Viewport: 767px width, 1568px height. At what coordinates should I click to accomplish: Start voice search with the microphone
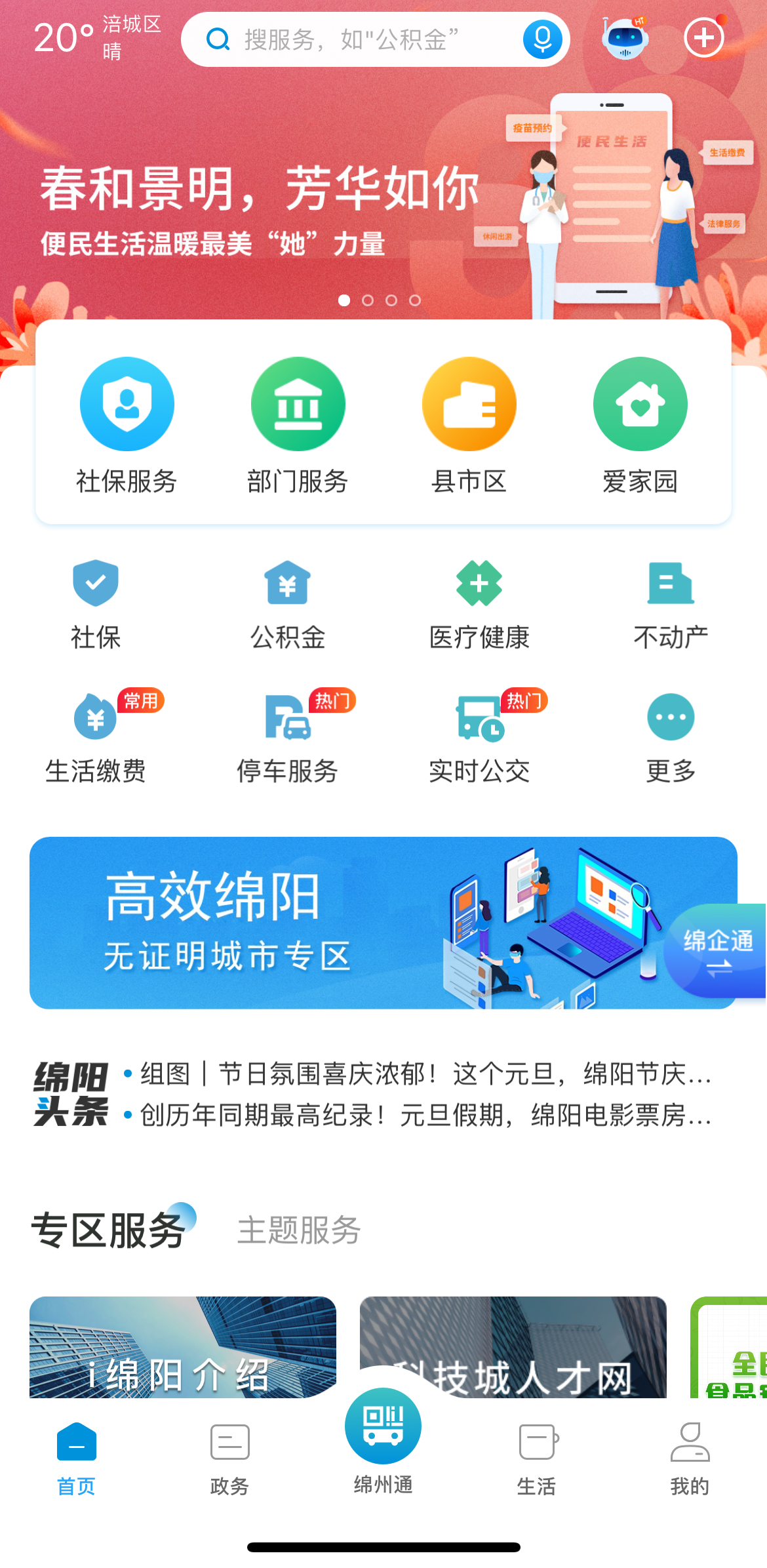[x=542, y=39]
